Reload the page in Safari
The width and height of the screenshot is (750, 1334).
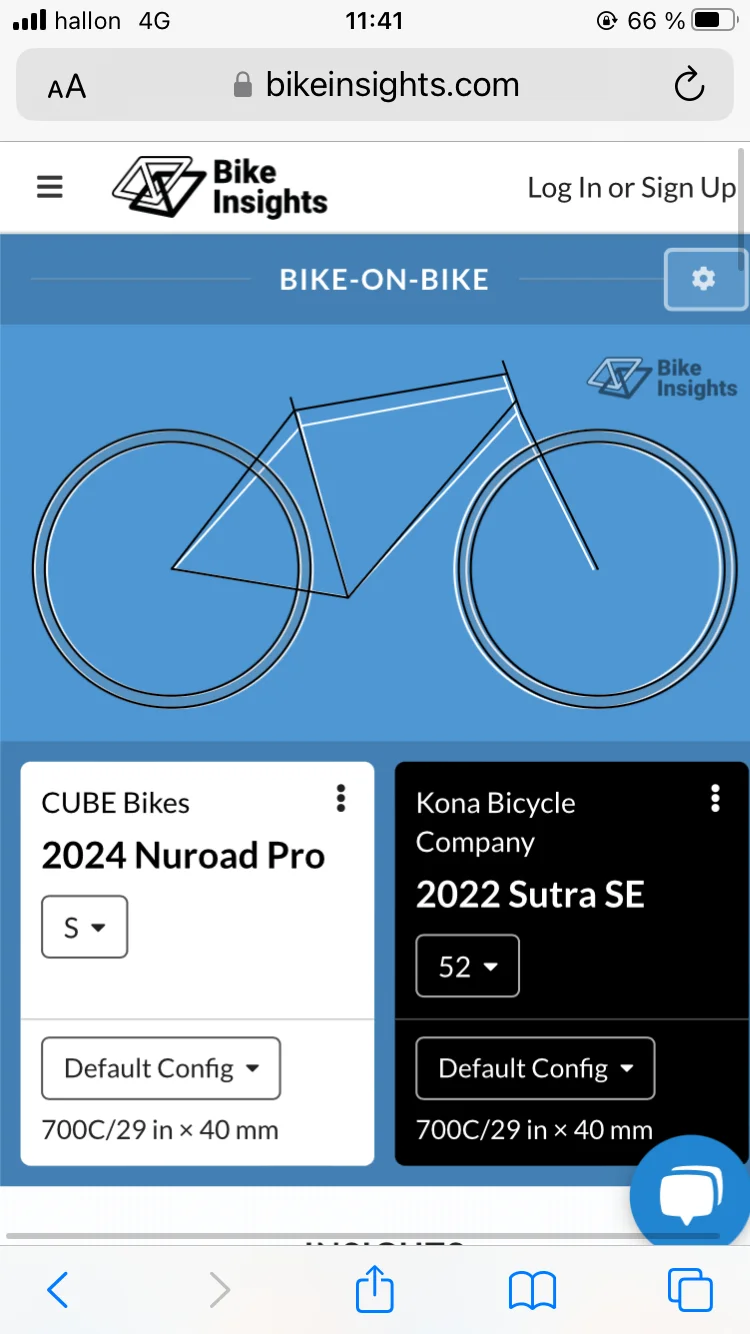click(689, 85)
